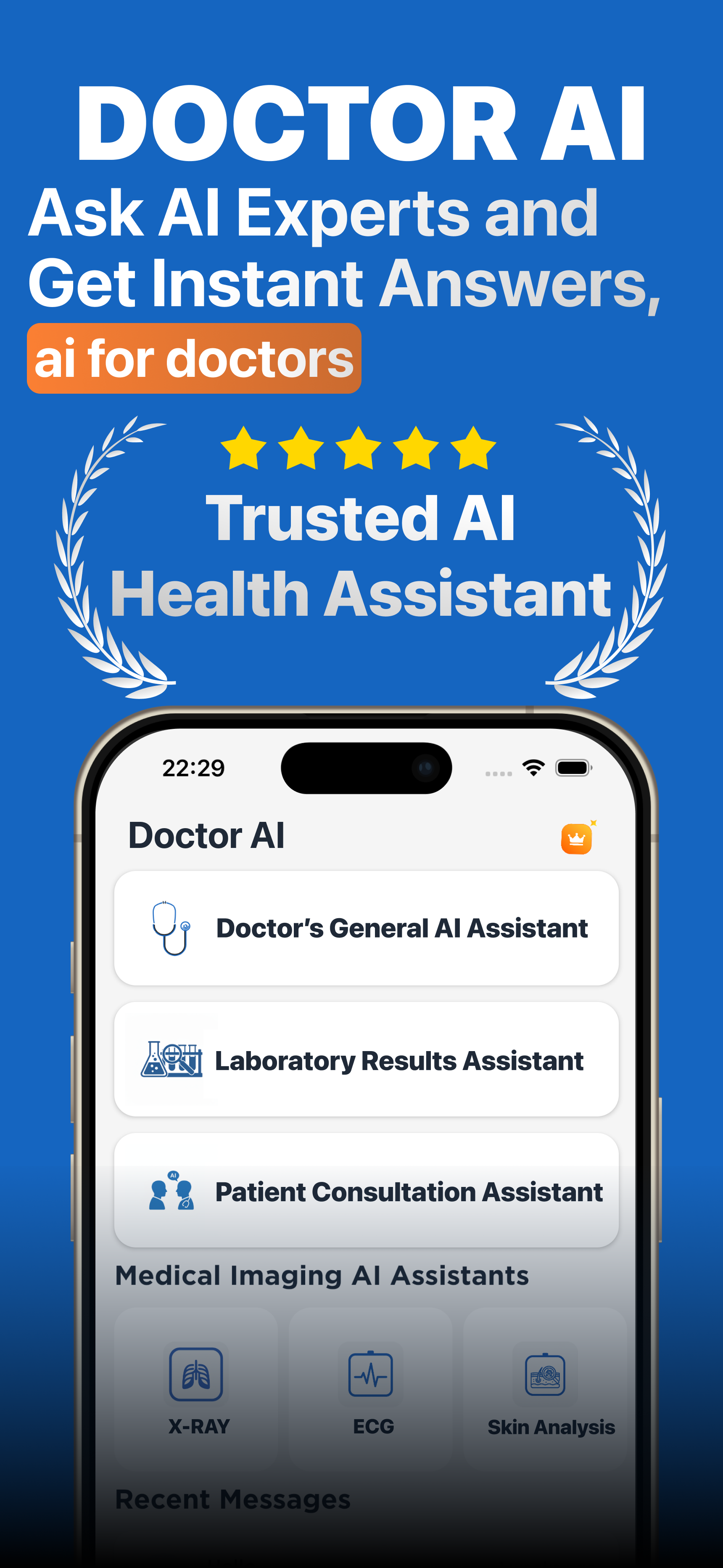Viewport: 723px width, 1568px height.
Task: Click the Wi-Fi status icon
Action: pos(533,768)
